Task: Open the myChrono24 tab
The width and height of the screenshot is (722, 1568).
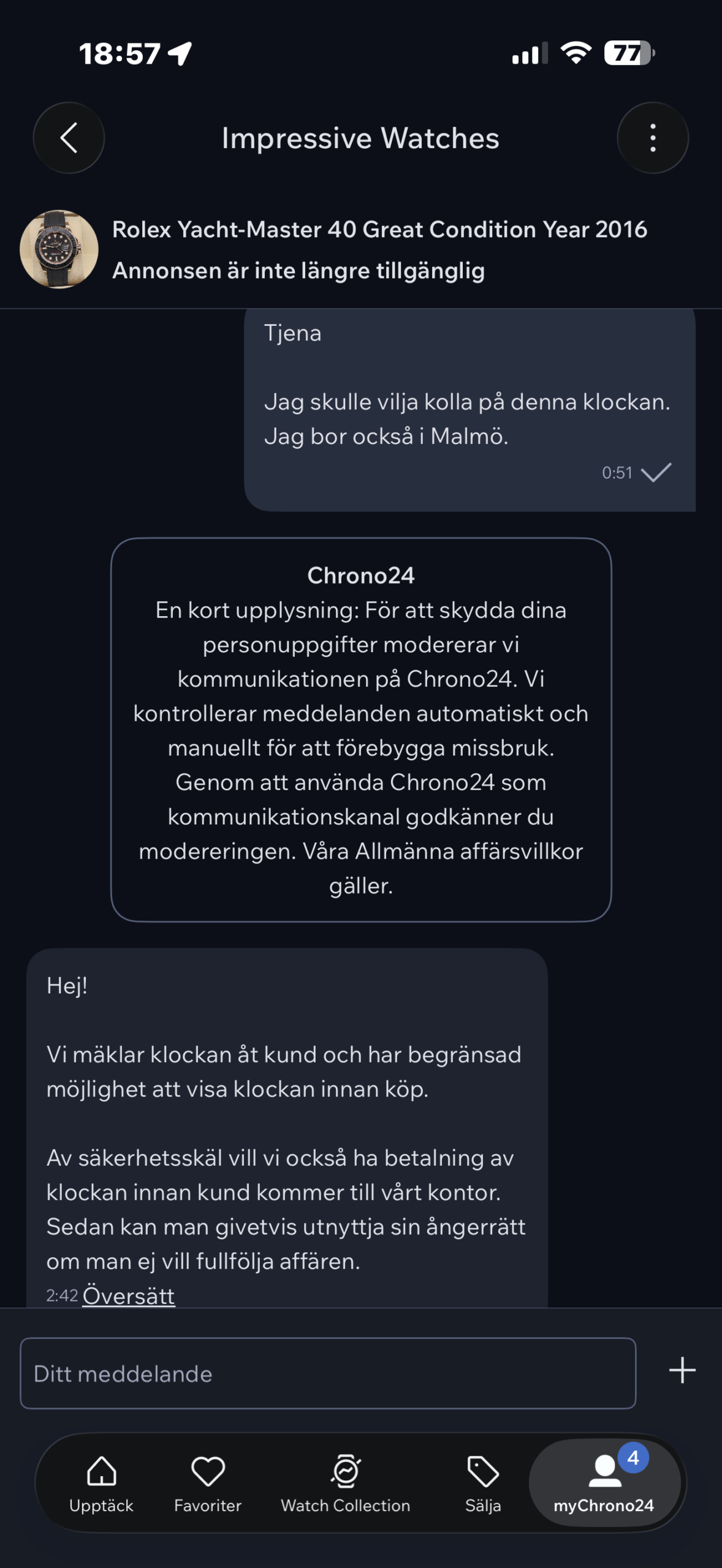Action: click(x=604, y=1483)
